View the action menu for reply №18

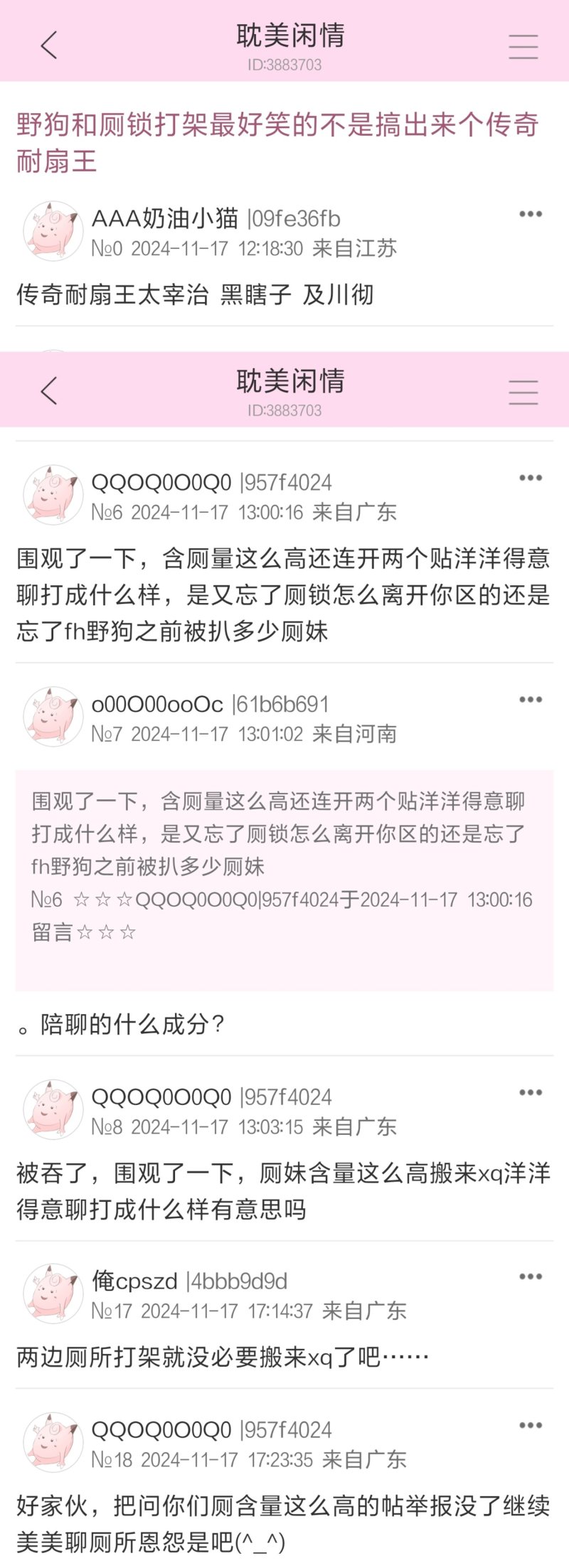coord(531,1425)
